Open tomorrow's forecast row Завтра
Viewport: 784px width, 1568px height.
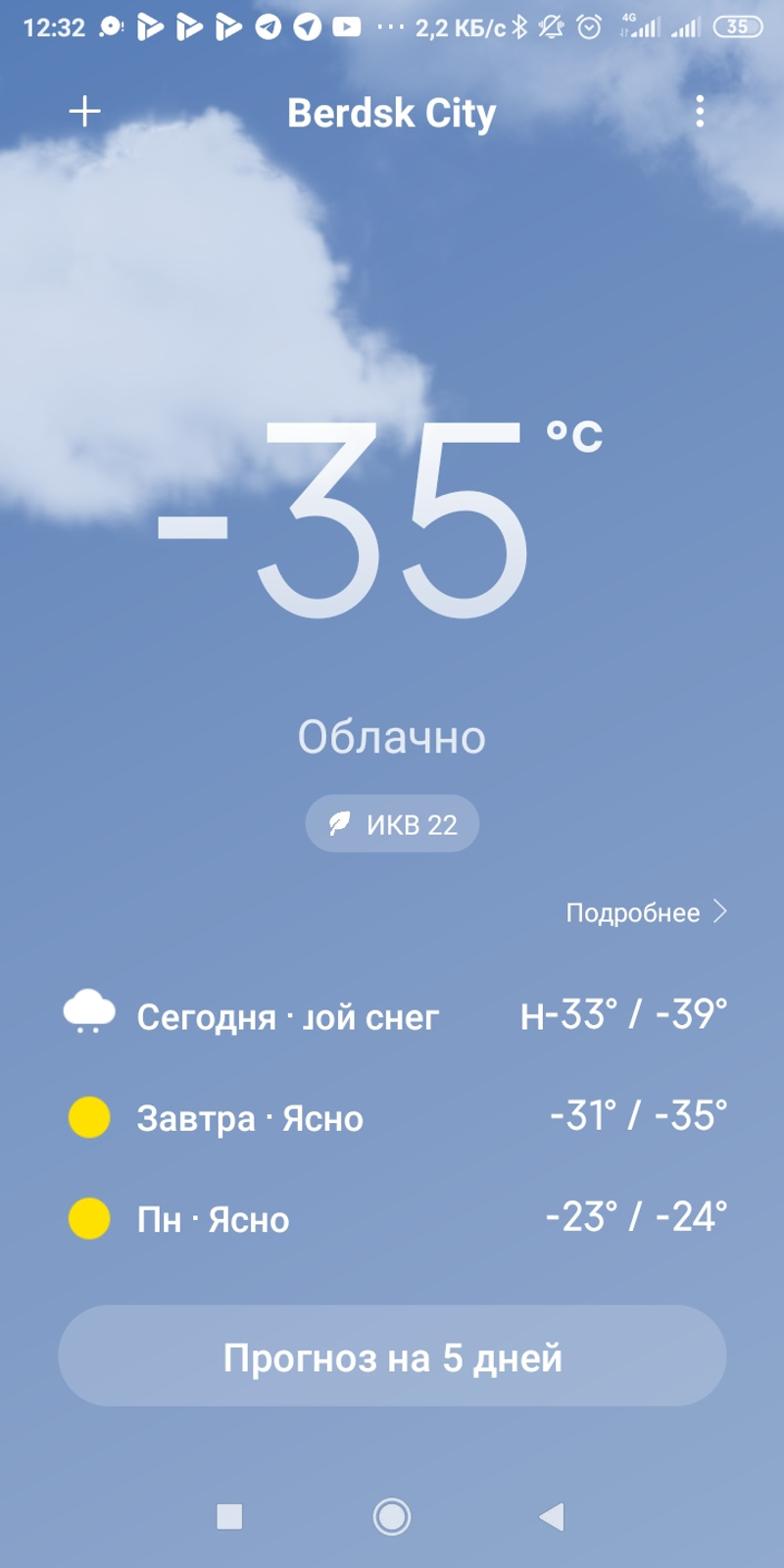click(392, 1118)
